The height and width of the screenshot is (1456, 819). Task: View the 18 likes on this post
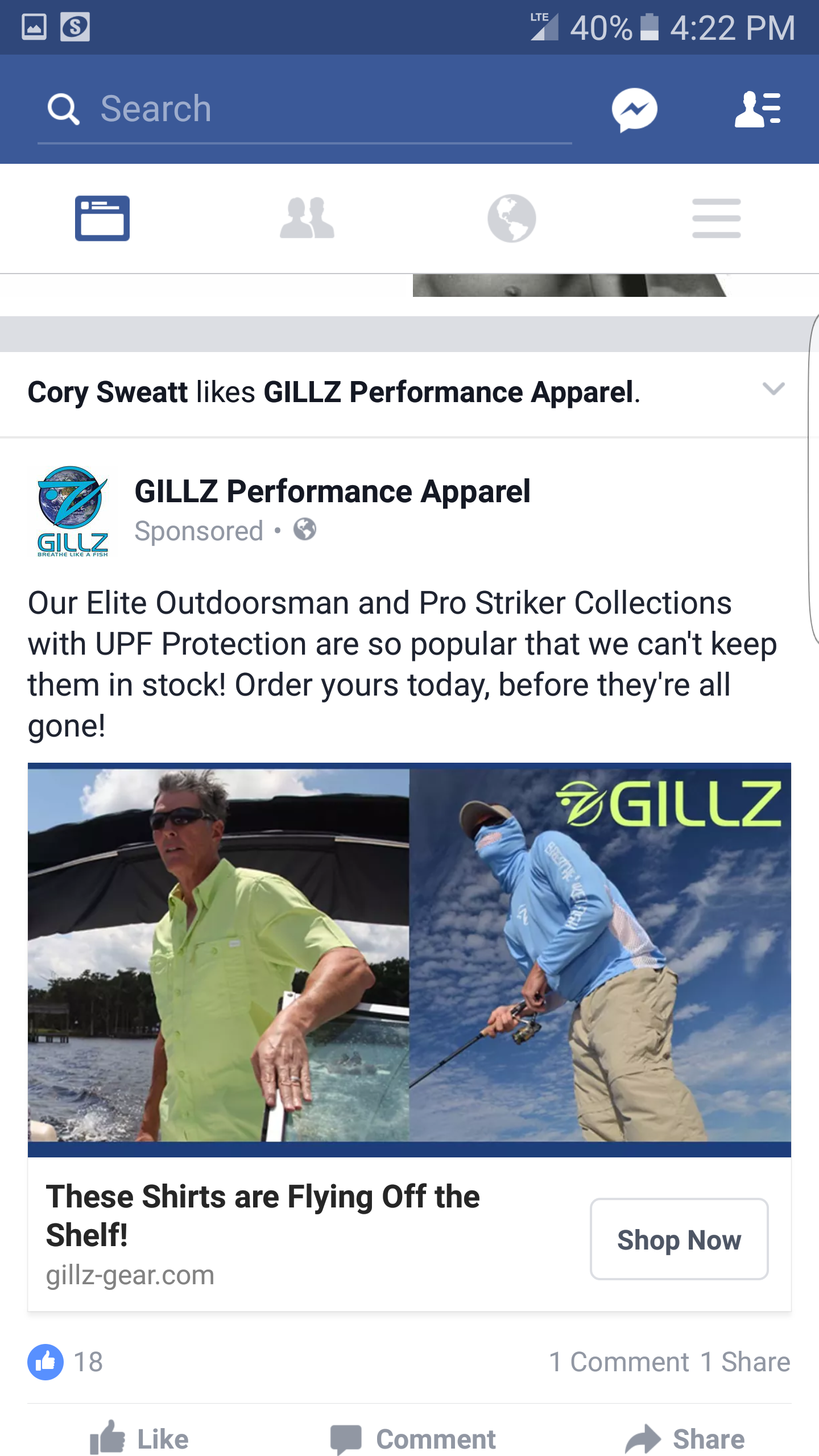tap(67, 1362)
